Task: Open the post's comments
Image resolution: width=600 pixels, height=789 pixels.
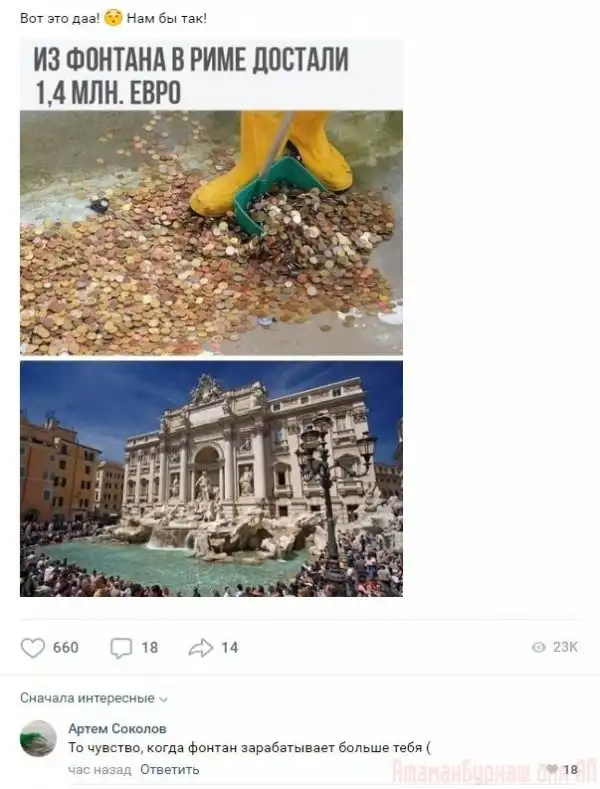Action: point(121,647)
